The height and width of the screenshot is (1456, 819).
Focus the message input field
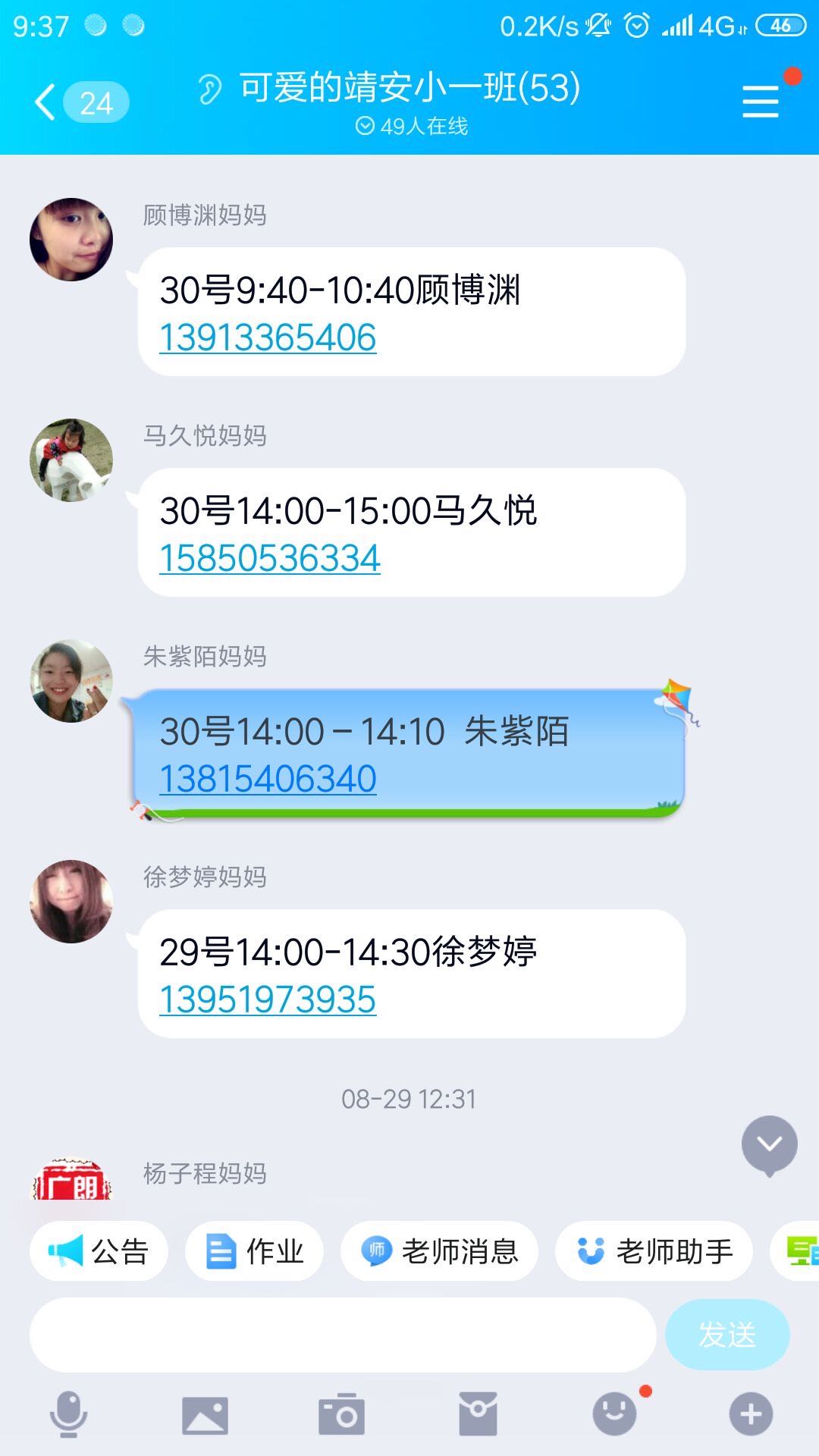[x=343, y=1335]
